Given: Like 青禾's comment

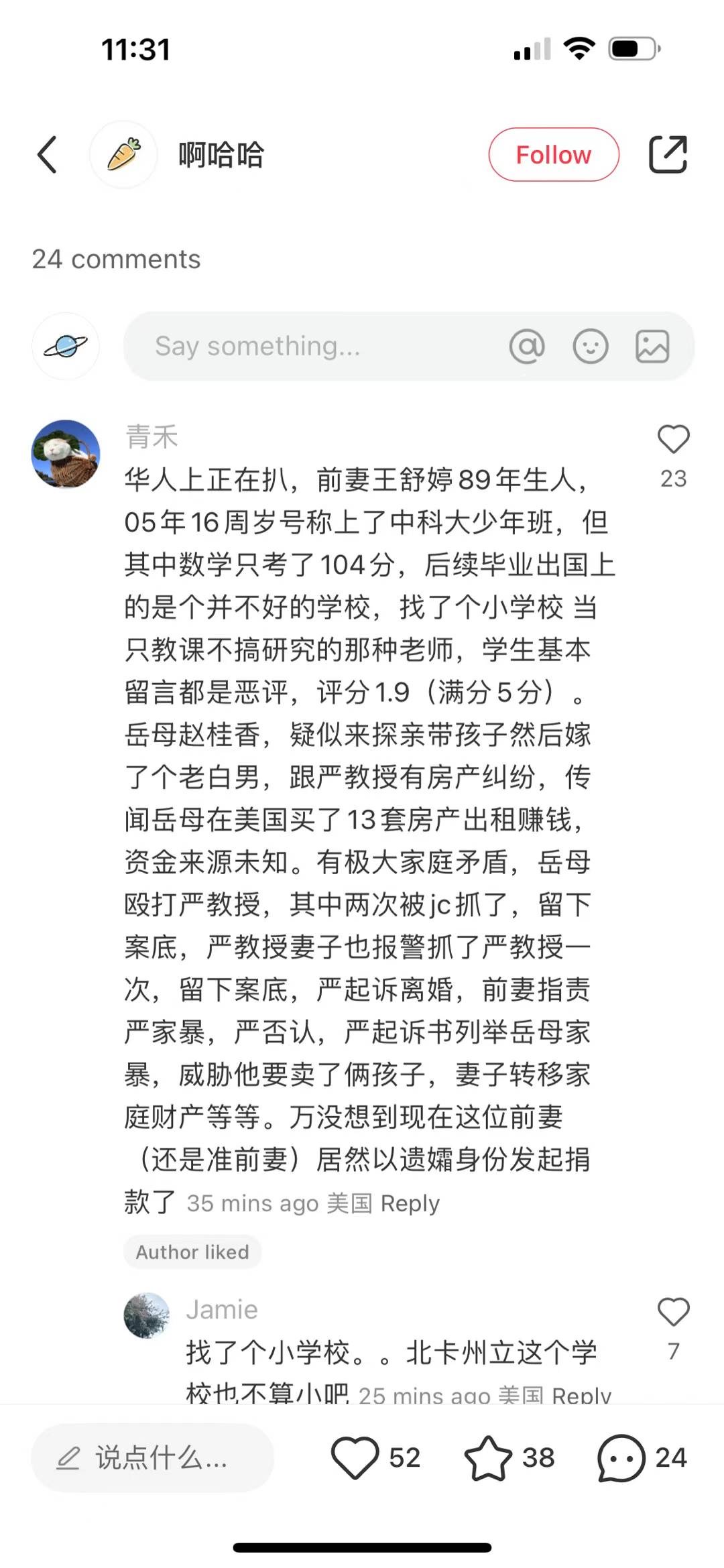Looking at the screenshot, I should click(x=674, y=440).
